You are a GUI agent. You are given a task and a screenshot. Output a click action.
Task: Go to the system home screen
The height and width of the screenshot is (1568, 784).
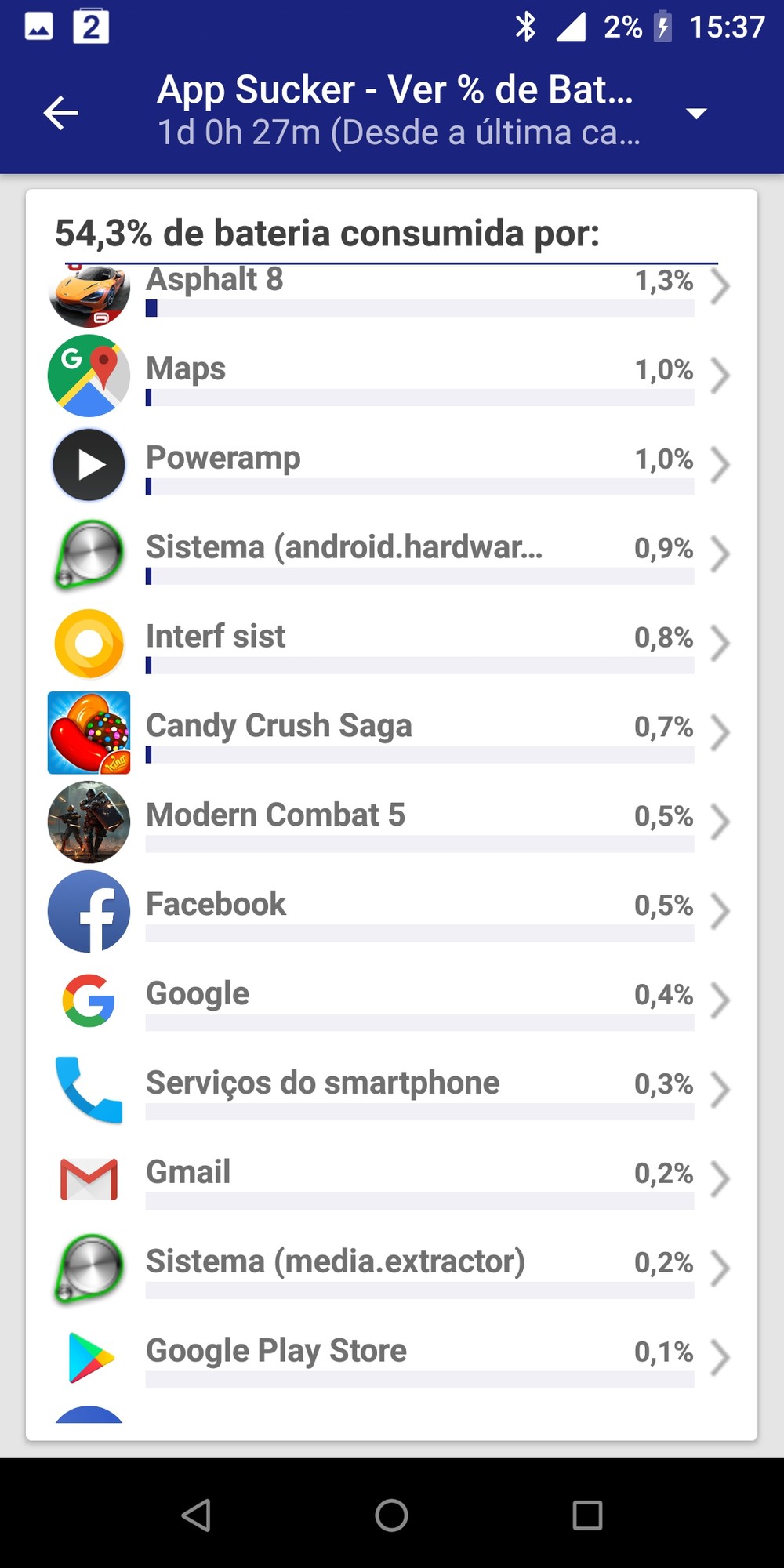[x=391, y=1515]
